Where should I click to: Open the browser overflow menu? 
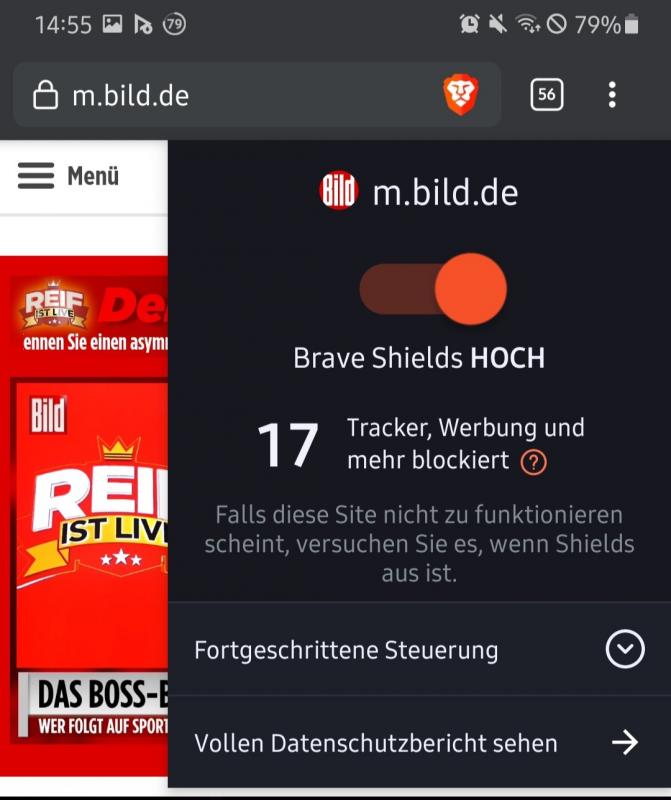coord(612,95)
